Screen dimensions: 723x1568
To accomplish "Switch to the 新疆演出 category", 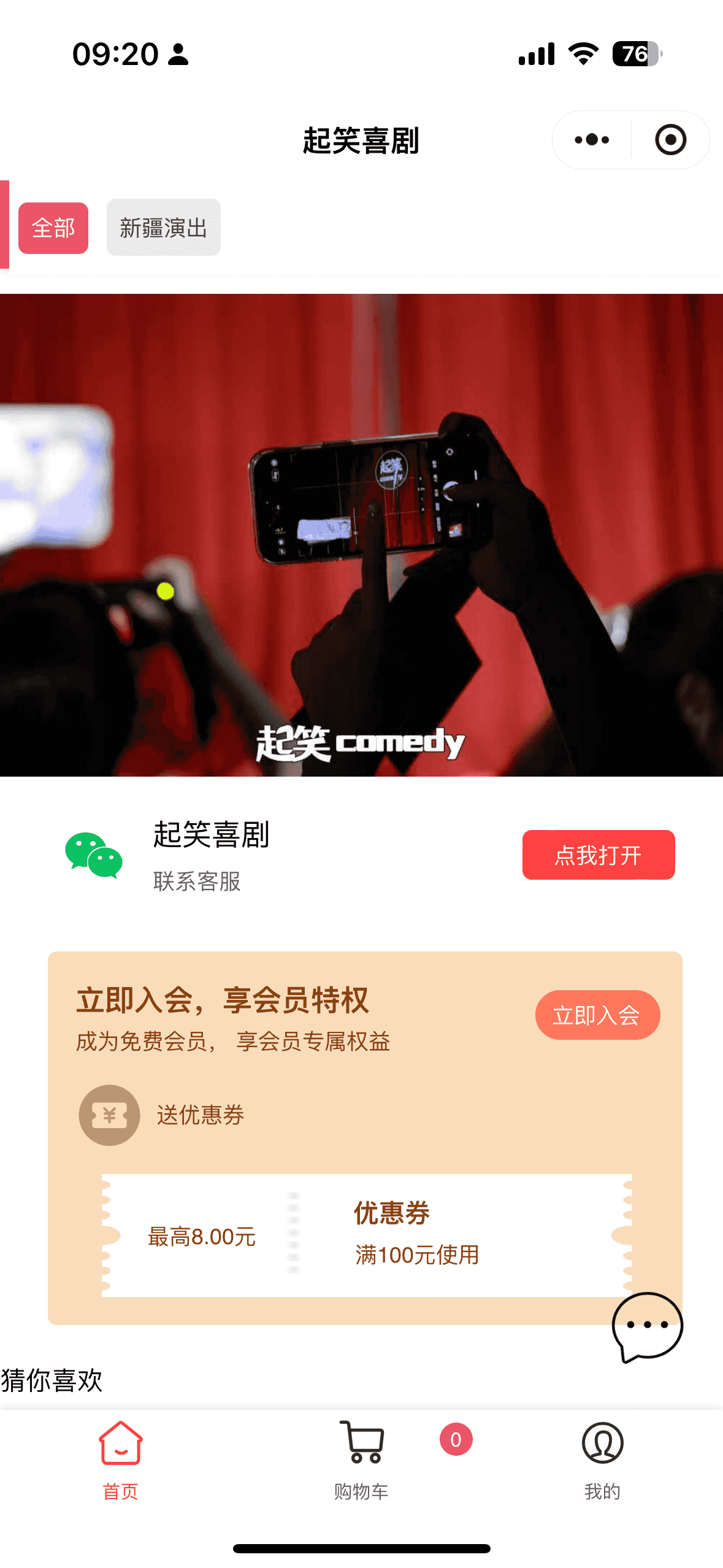I will coord(163,228).
